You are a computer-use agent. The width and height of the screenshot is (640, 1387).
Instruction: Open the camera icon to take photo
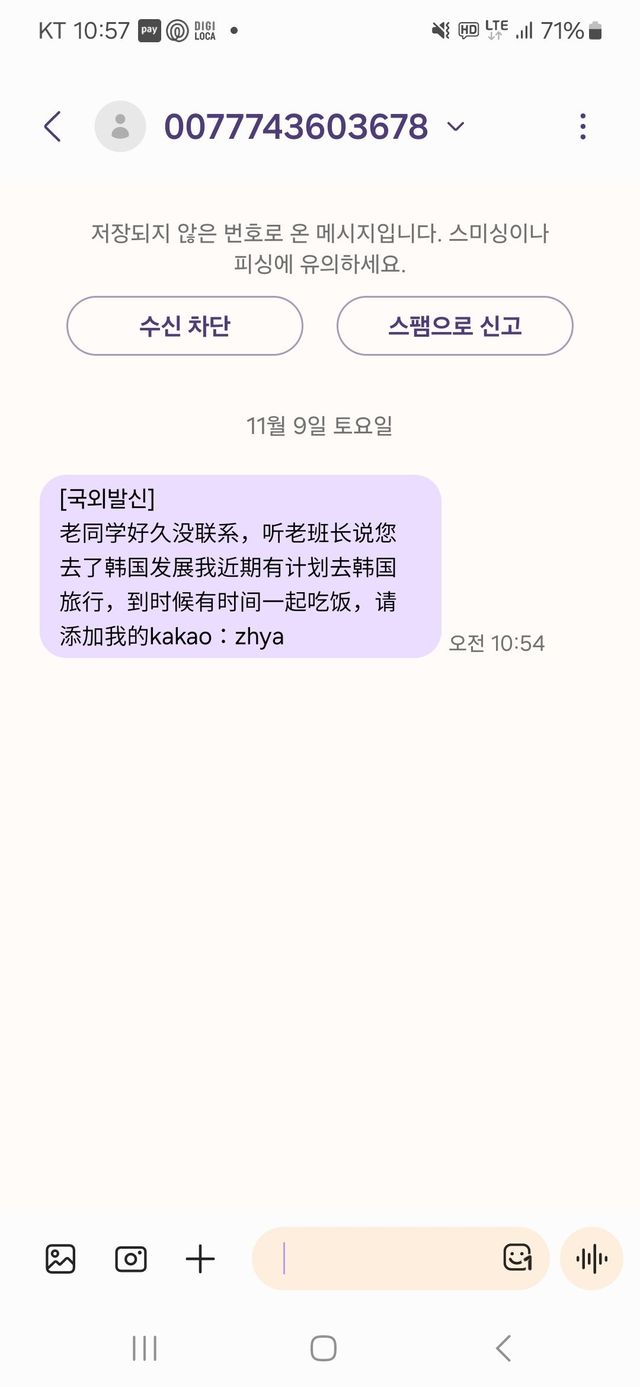coord(131,1259)
